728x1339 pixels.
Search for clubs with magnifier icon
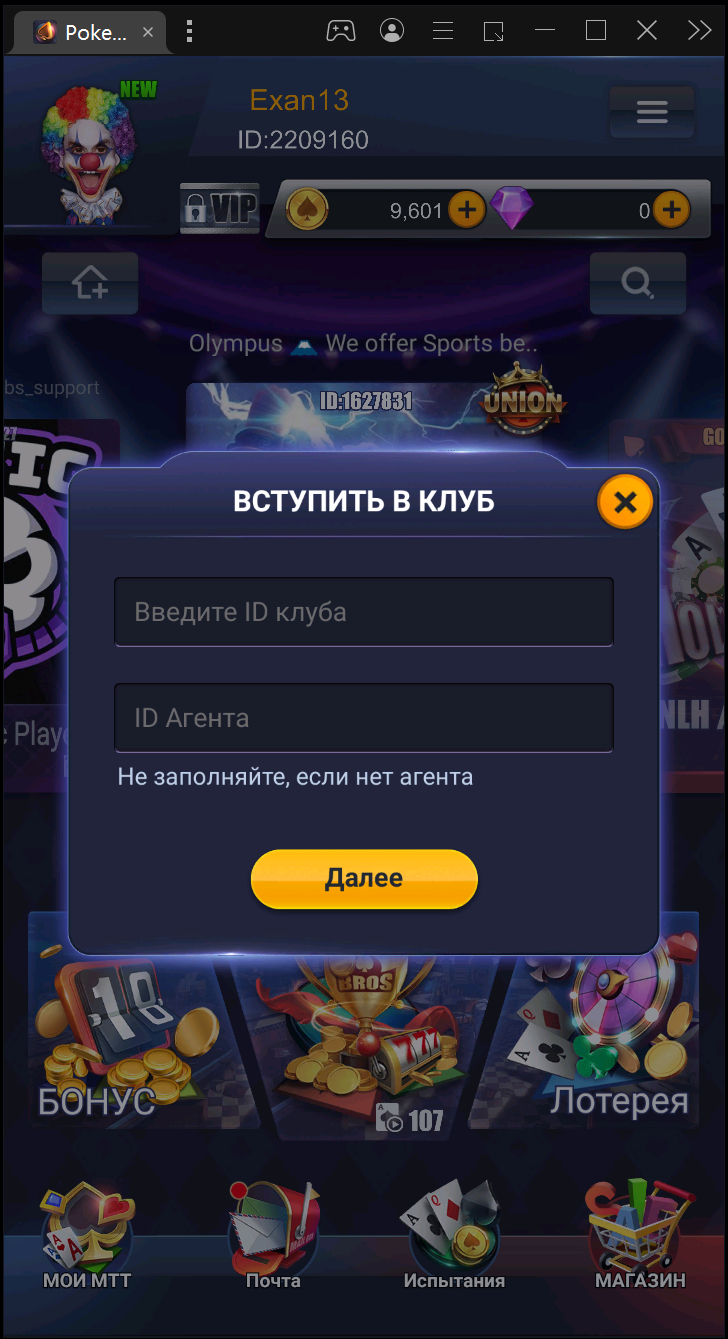point(637,283)
